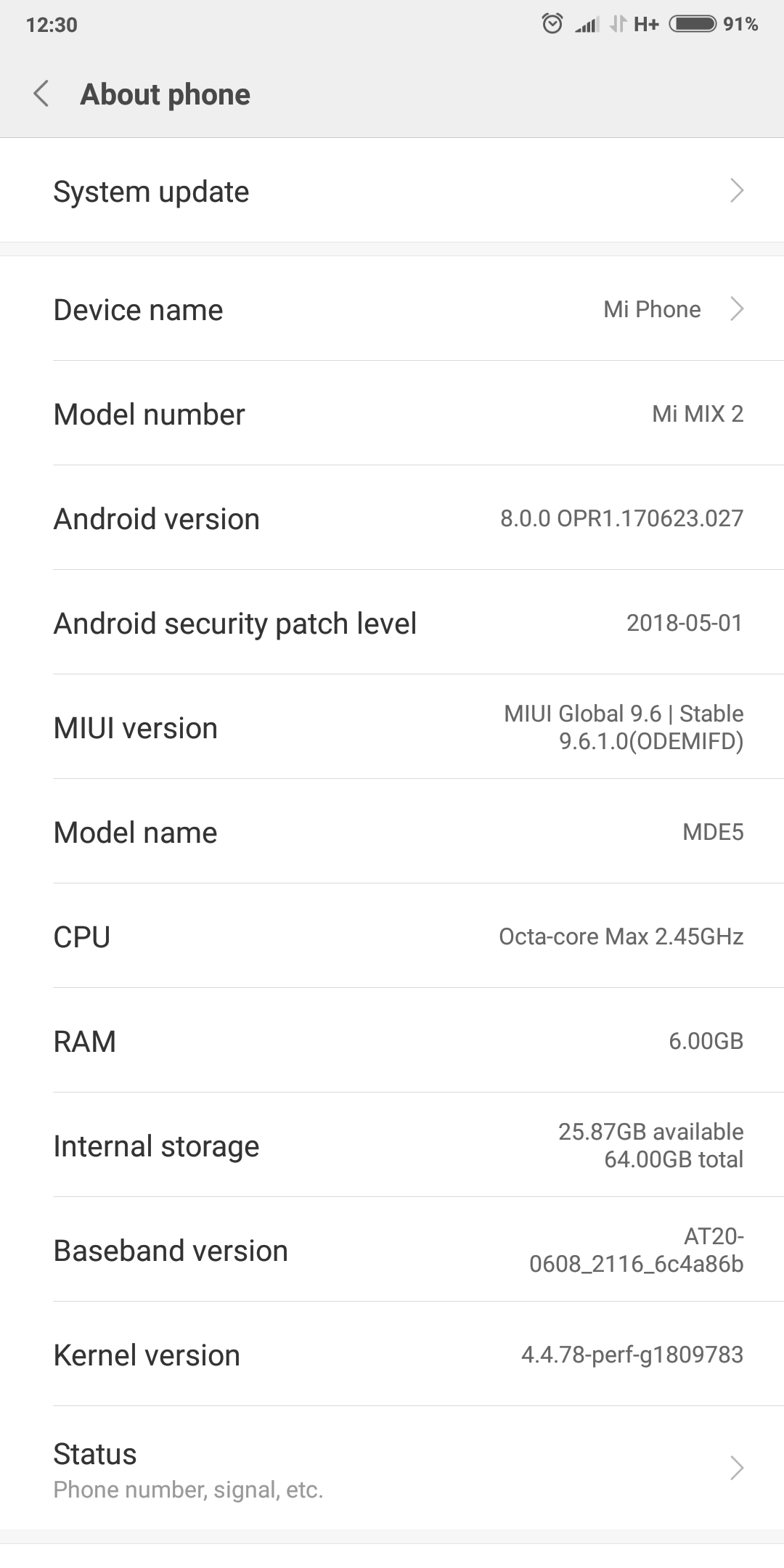
Task: Open the Device name setting
Action: pyautogui.click(x=392, y=309)
